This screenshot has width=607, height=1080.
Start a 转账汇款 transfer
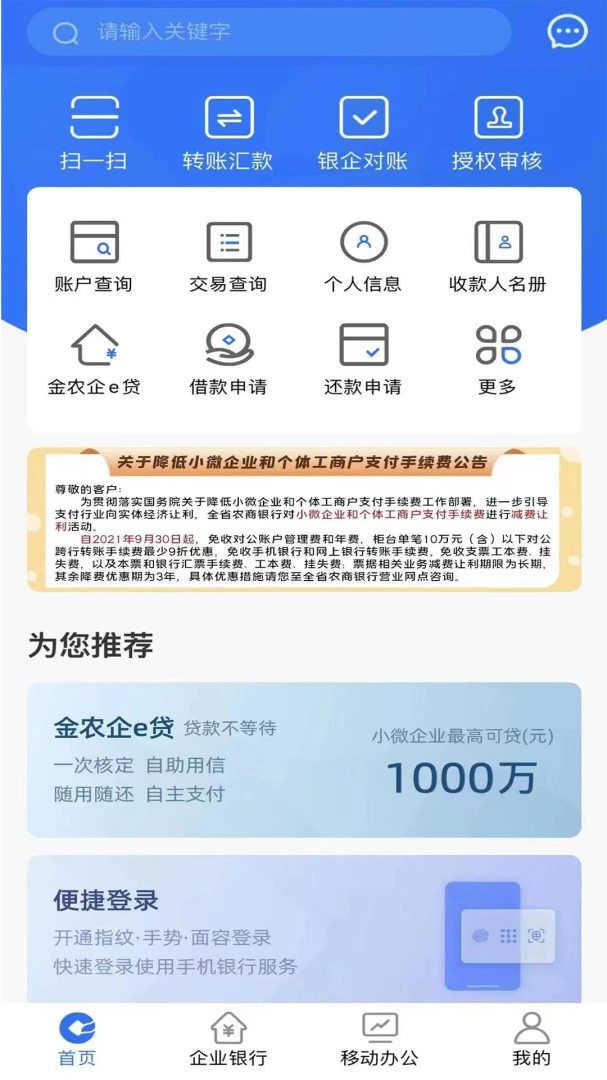tap(228, 132)
